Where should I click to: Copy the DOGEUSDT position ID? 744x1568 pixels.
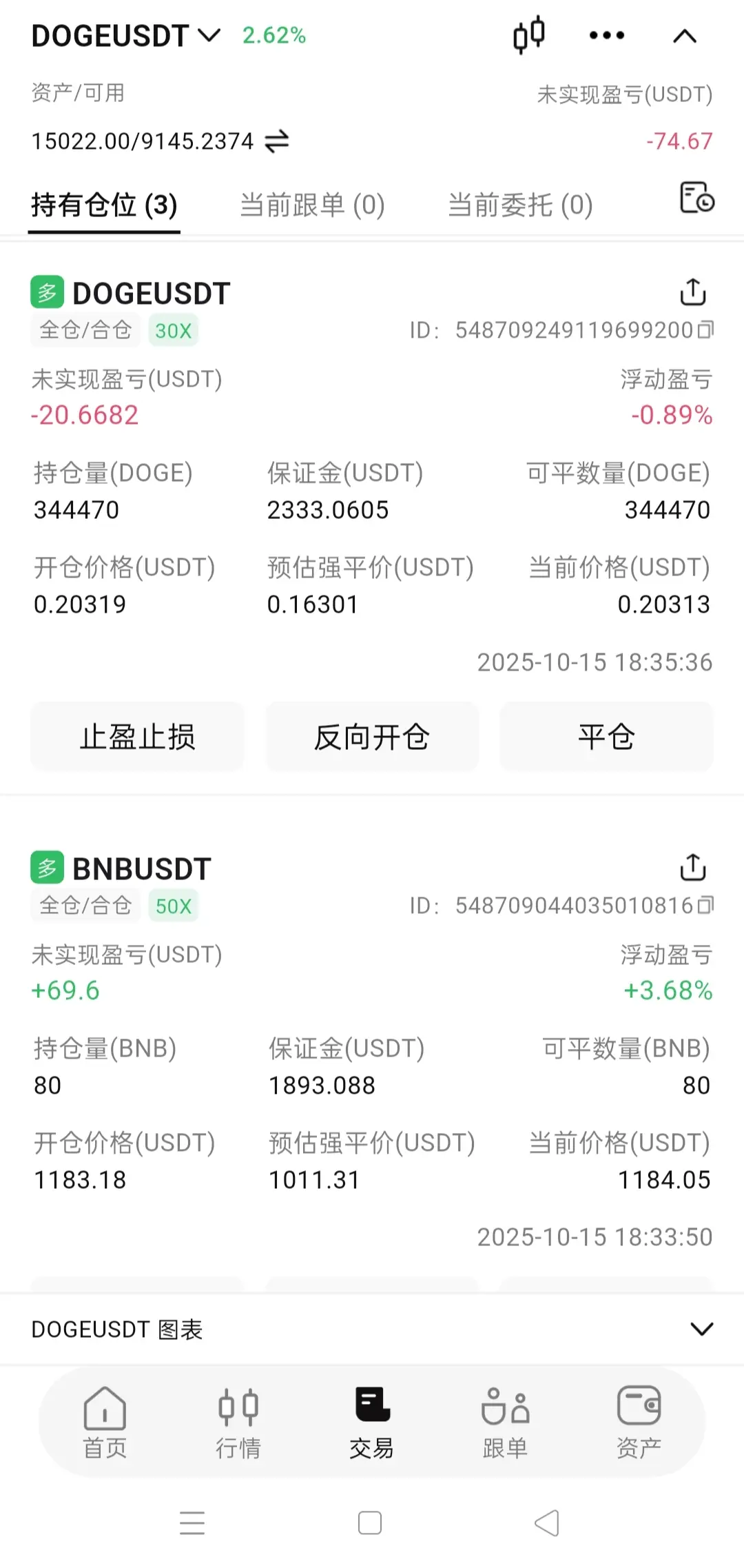coord(705,330)
